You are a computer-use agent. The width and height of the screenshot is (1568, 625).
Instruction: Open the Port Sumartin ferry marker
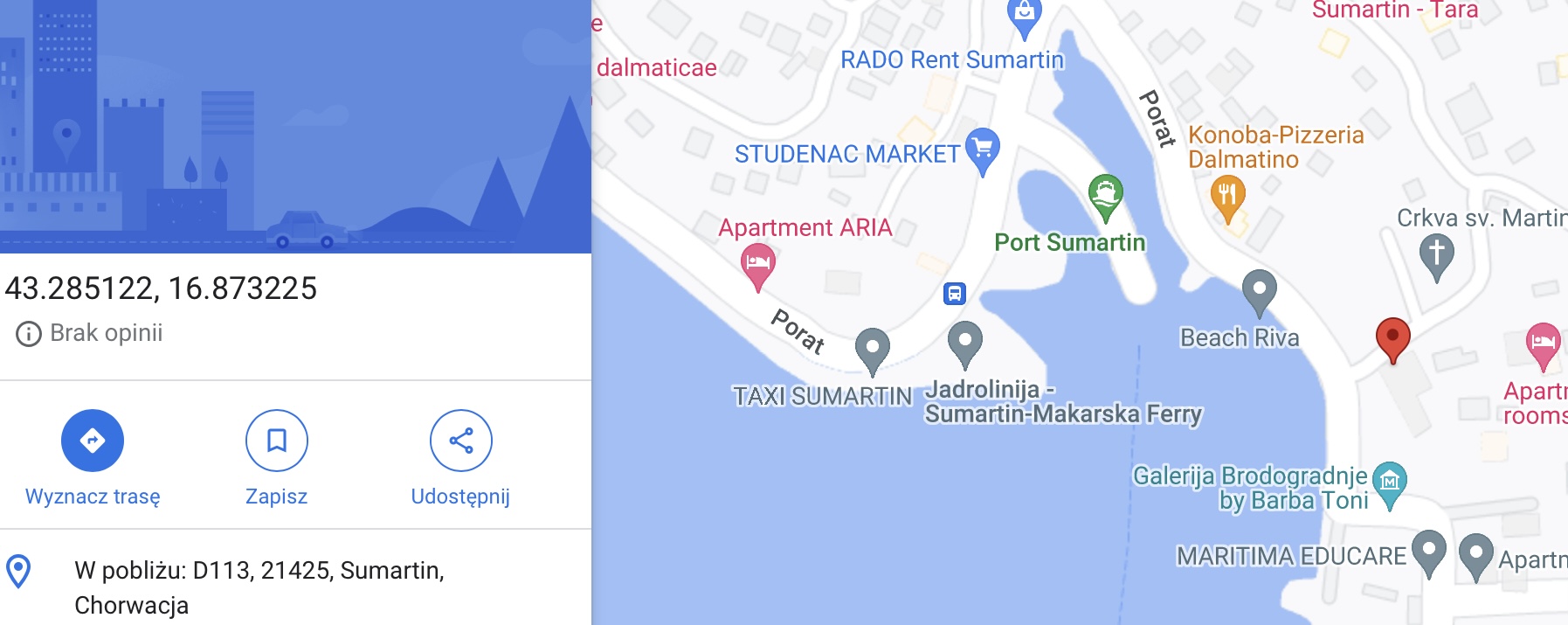coord(1105,194)
